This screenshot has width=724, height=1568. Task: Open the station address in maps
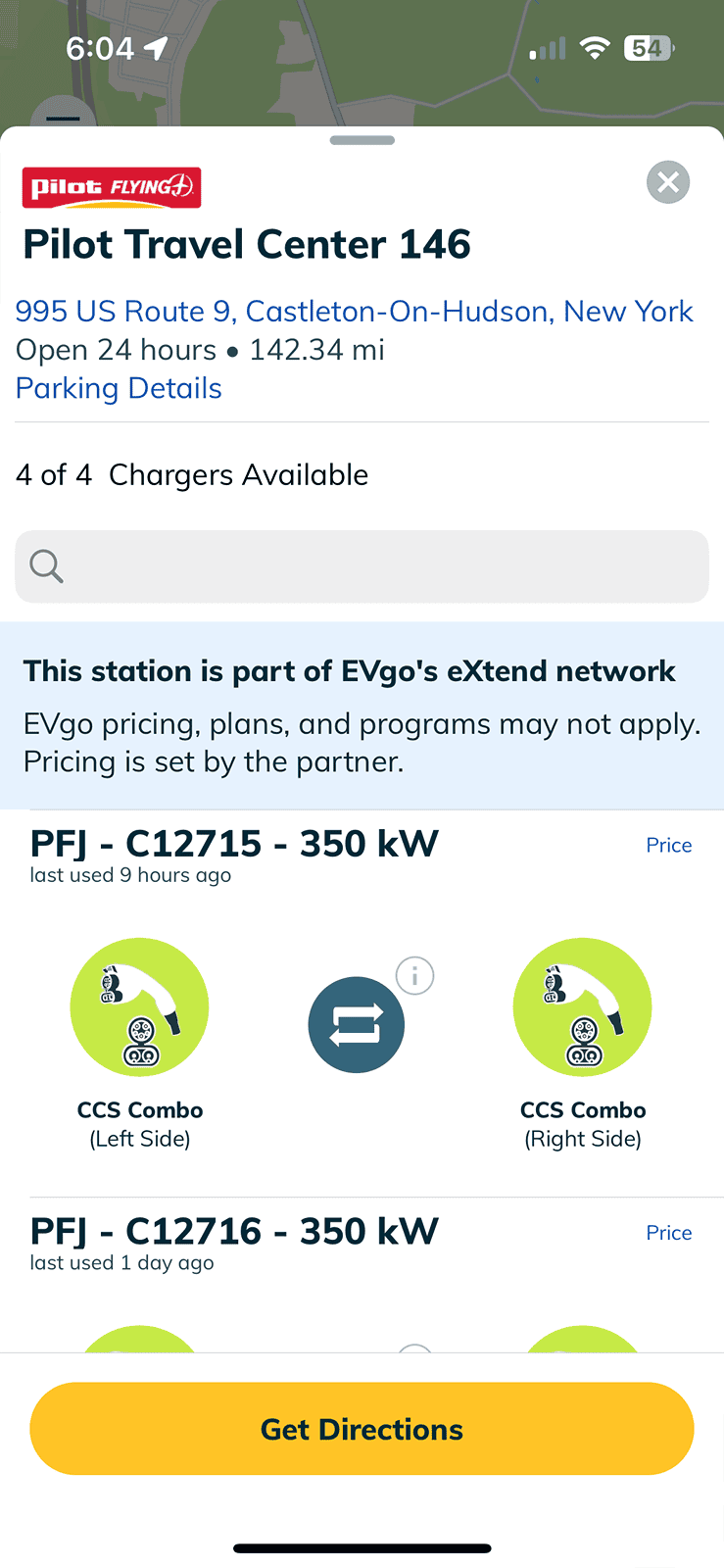[x=354, y=312]
